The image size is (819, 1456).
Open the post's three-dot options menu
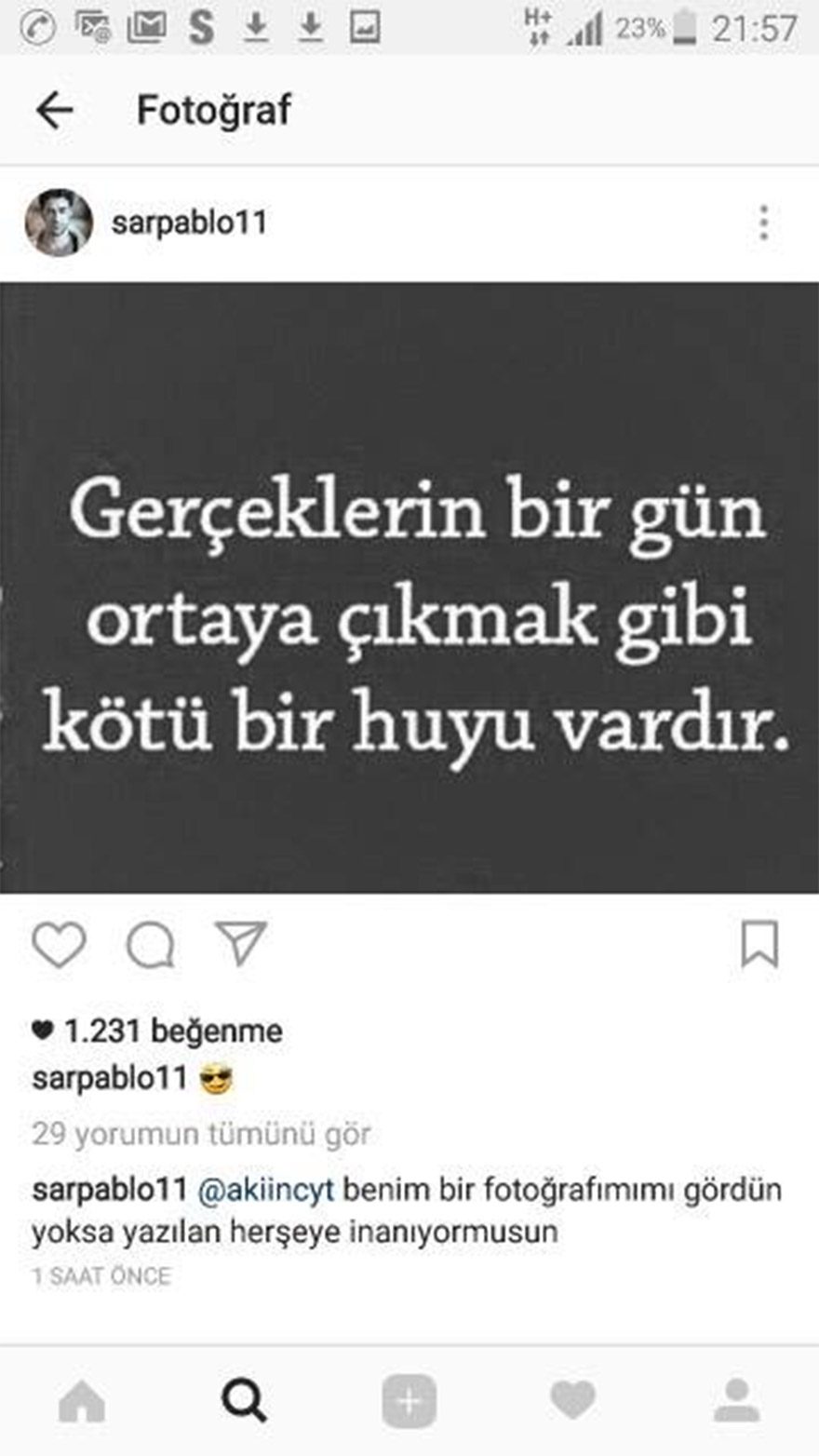coord(763,223)
